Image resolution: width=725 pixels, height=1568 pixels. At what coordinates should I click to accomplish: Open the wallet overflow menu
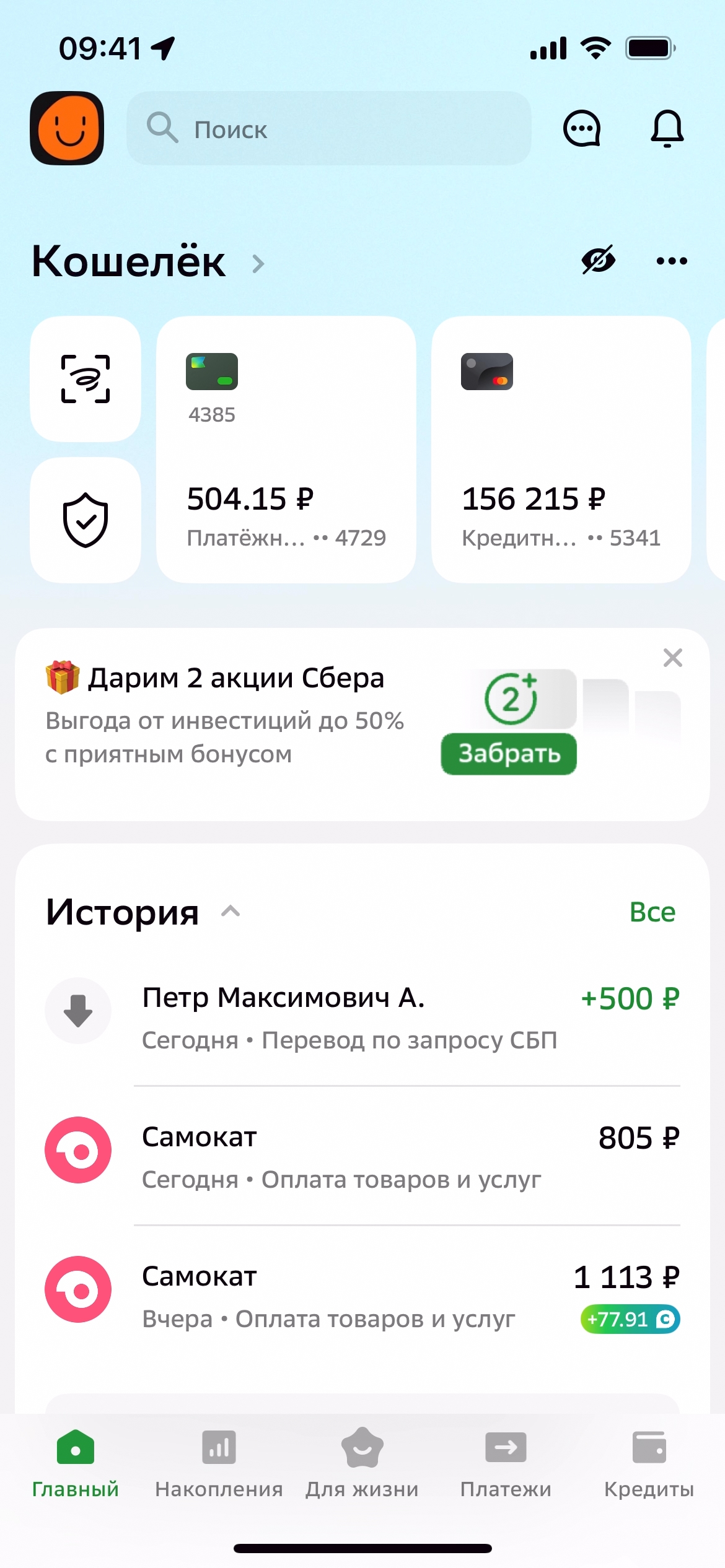pyautogui.click(x=672, y=261)
